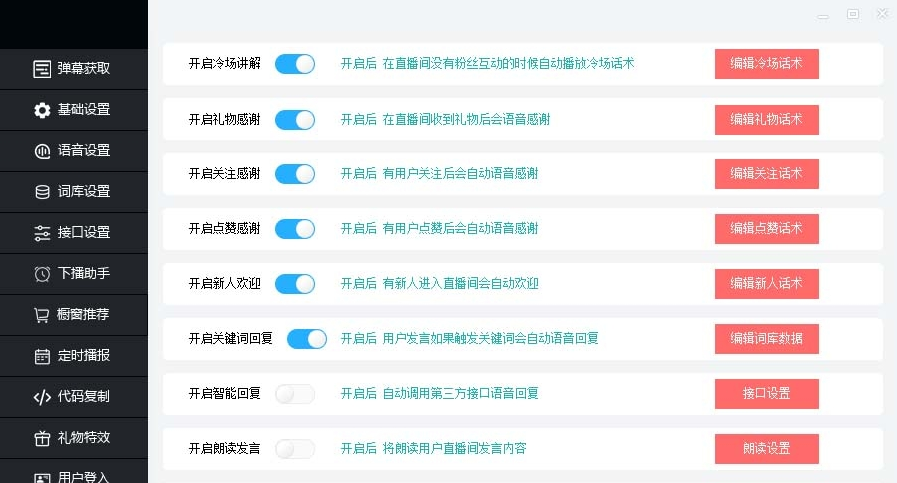Viewport: 897px width, 483px height.
Task: Disable the 开启冷场讲解 switch
Action: point(295,64)
